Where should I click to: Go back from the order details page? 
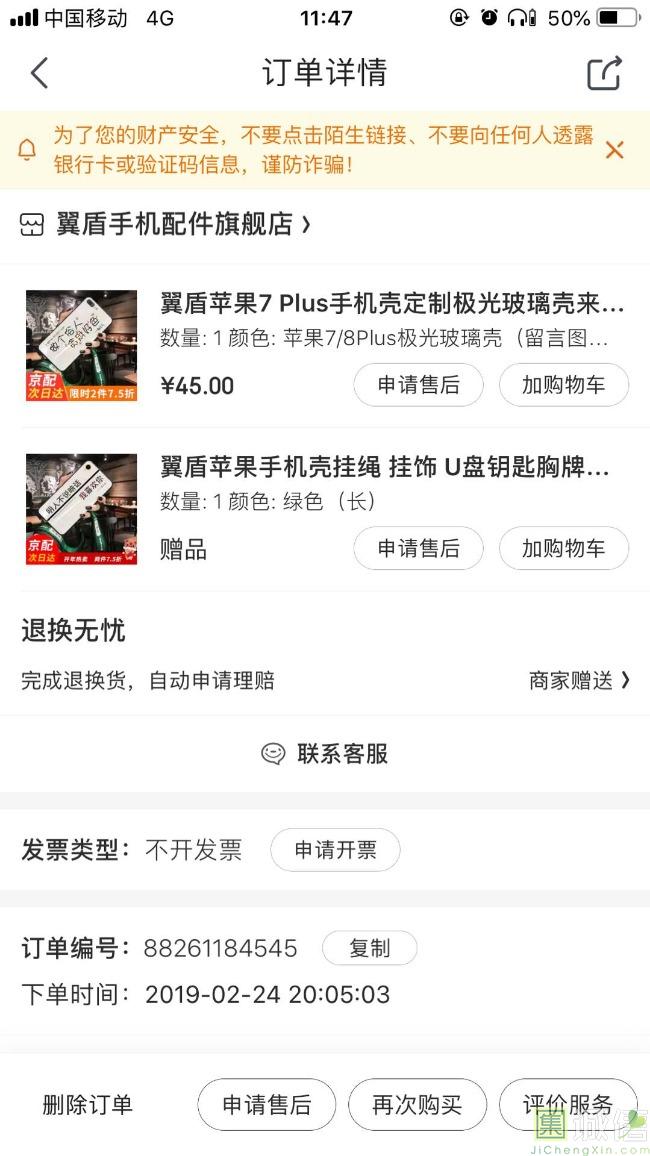tap(39, 73)
